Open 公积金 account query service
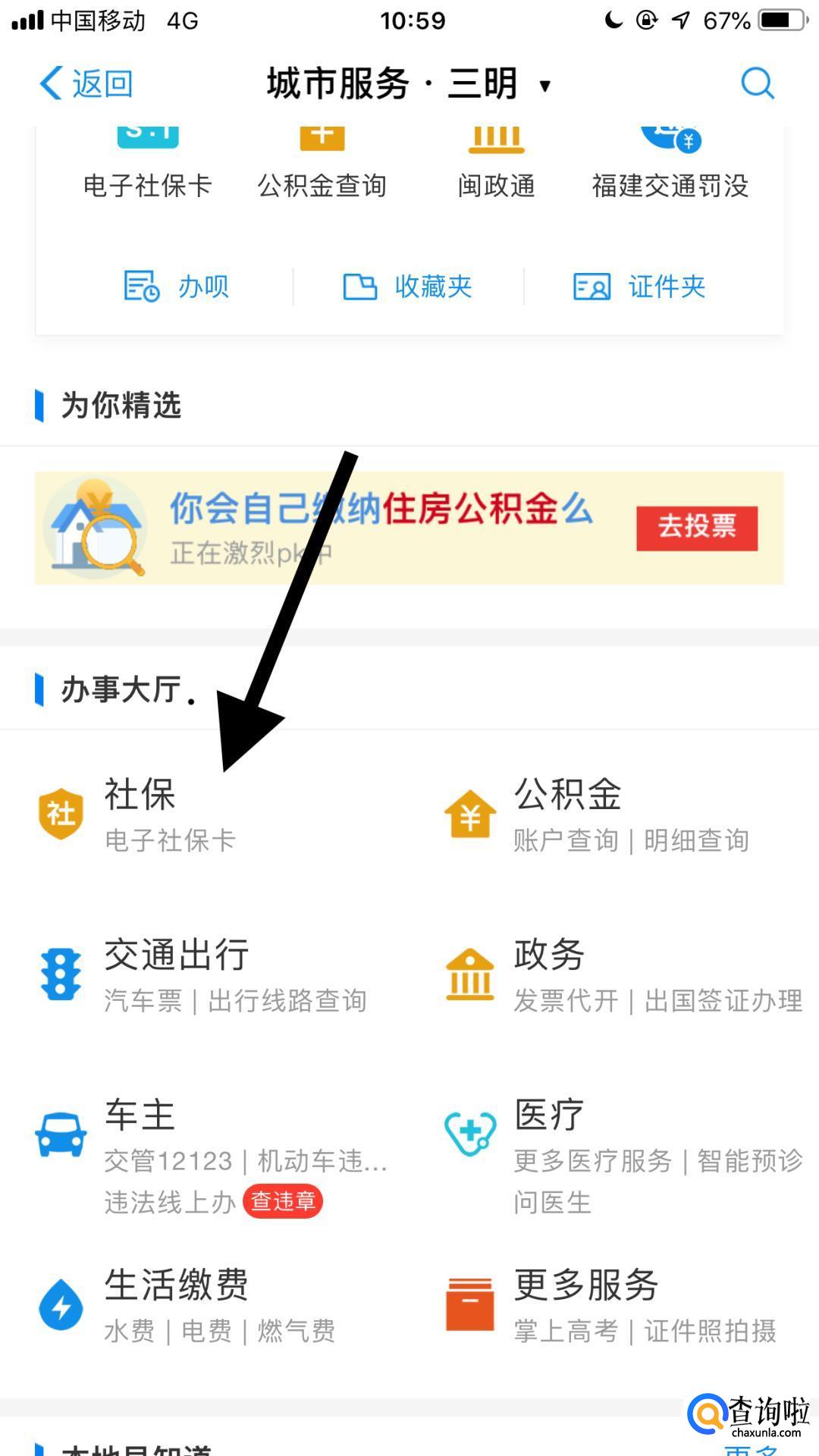Screen dimensions: 819x1456 pyautogui.click(x=567, y=814)
